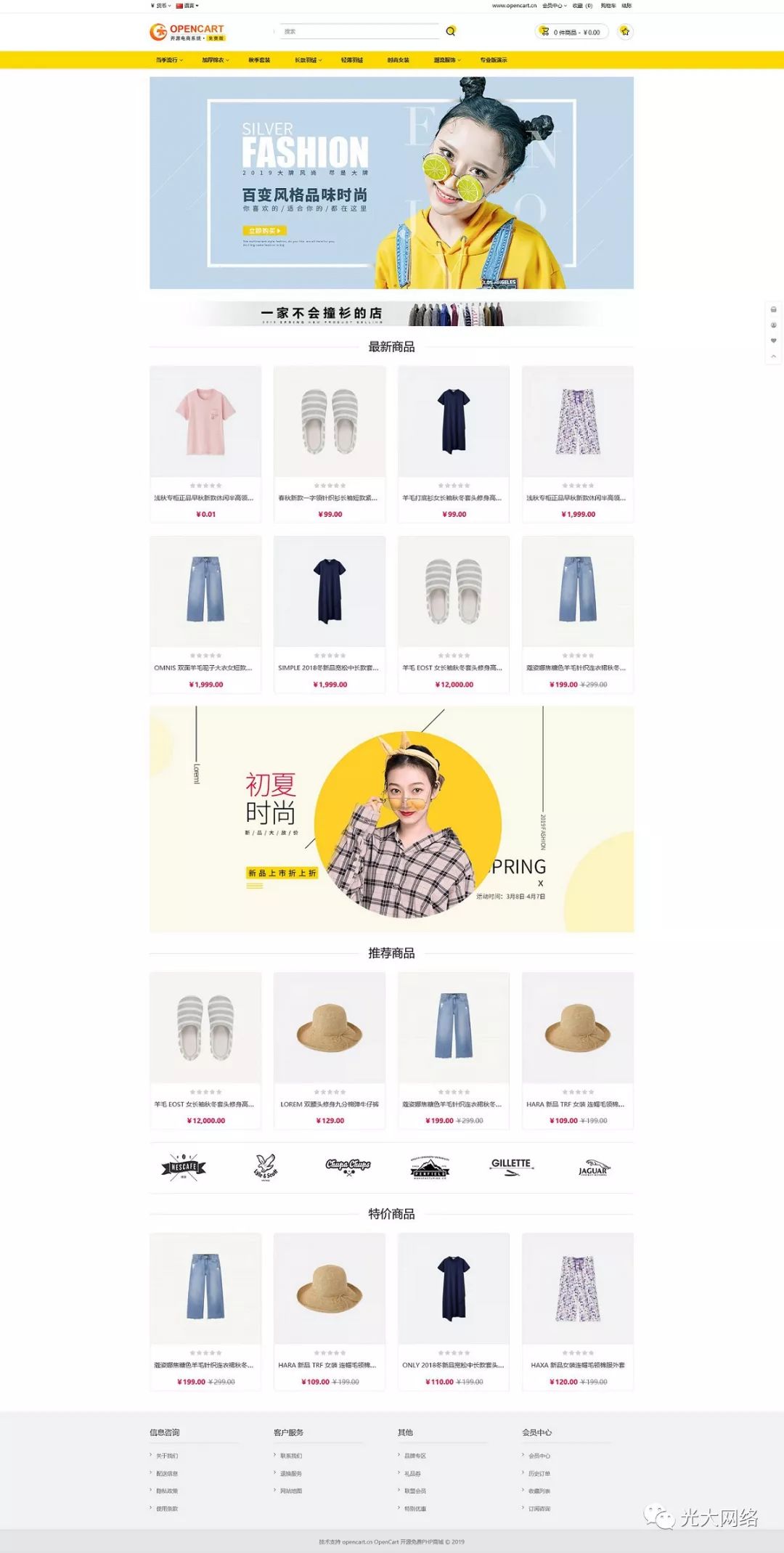The image size is (784, 1553).
Task: Open the 初夏时尚 promotional banner
Action: (391, 819)
